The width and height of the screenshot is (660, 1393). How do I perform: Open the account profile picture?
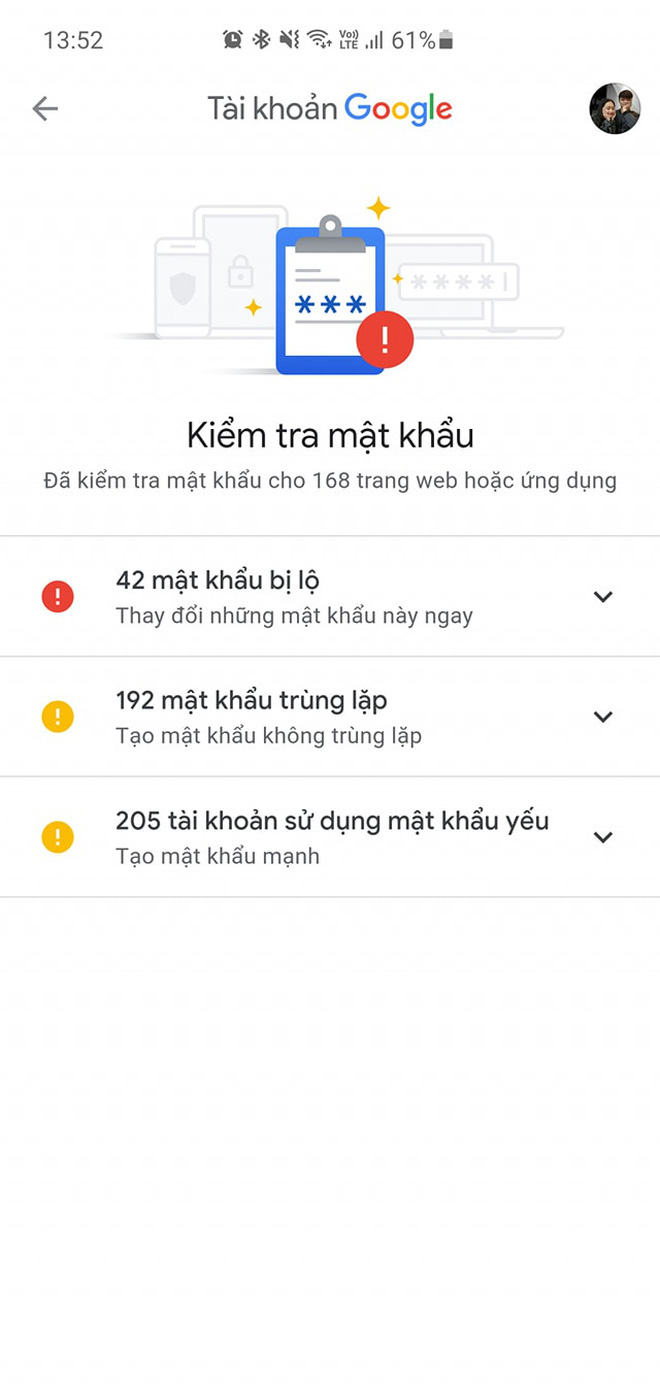coord(614,109)
